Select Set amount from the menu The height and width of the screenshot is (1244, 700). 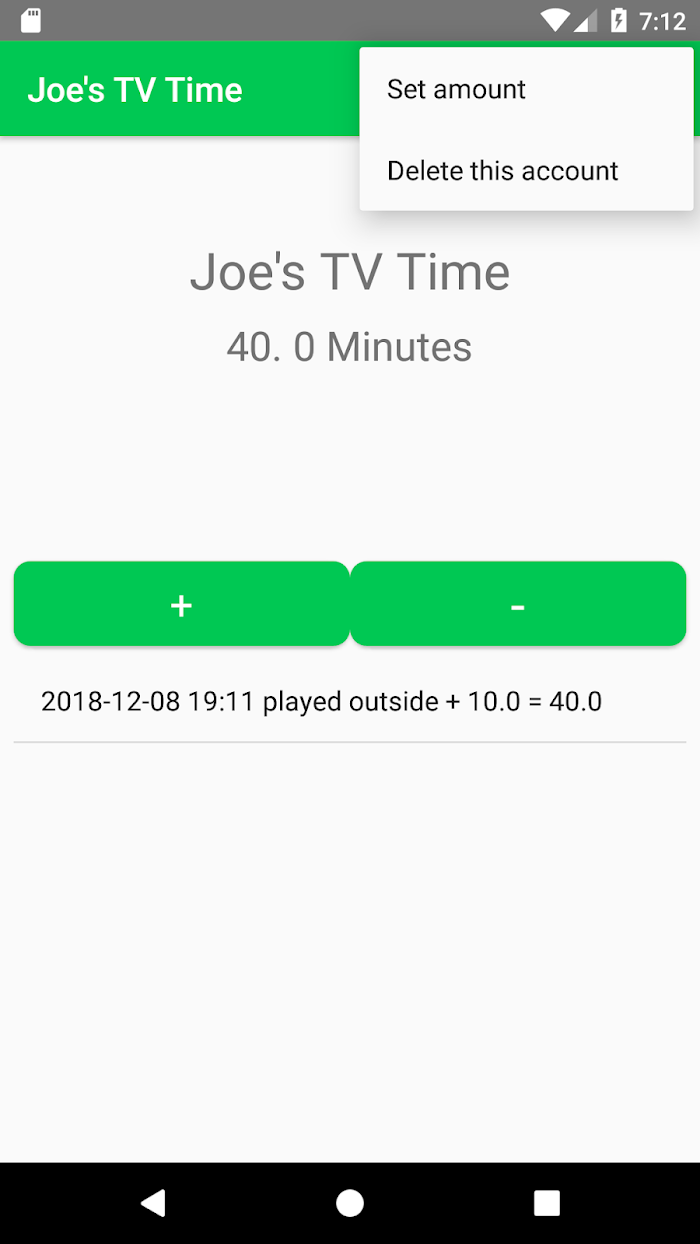526,89
